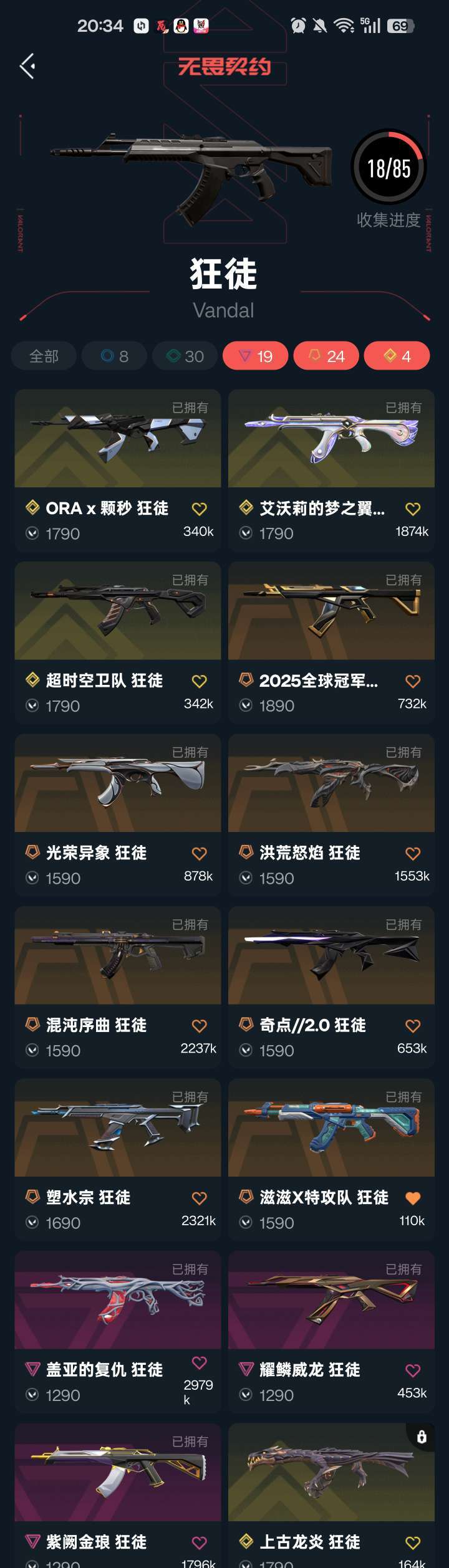The height and width of the screenshot is (1568, 449).
Task: Toggle the yellow tier chip showing 4
Action: pos(397,356)
